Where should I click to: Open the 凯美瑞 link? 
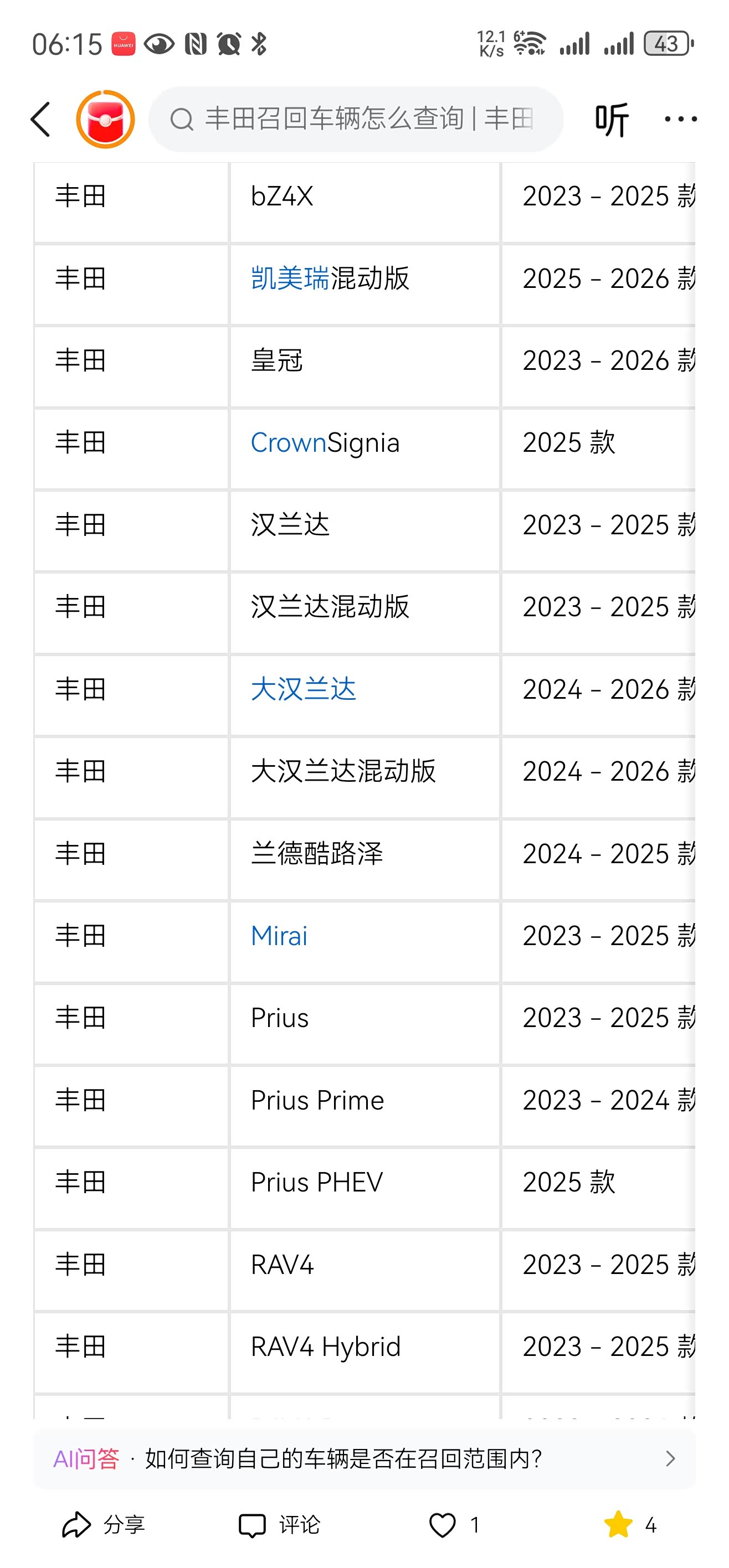[290, 279]
